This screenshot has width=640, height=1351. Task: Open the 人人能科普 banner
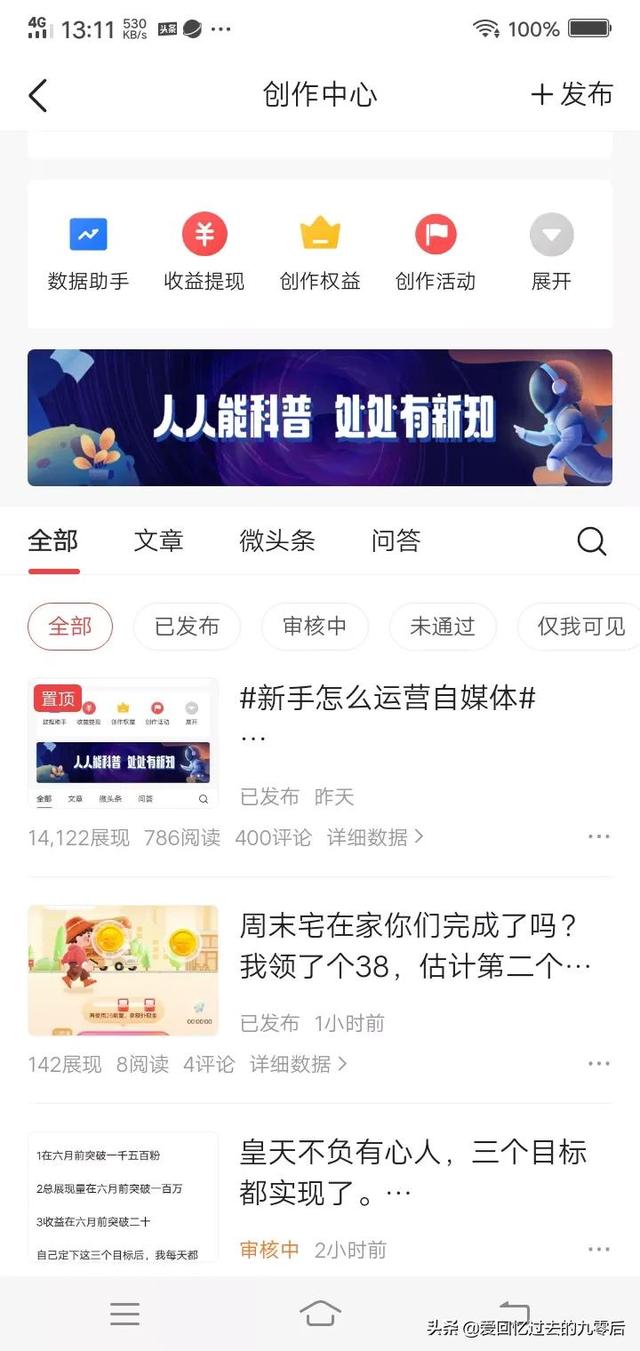(x=320, y=417)
